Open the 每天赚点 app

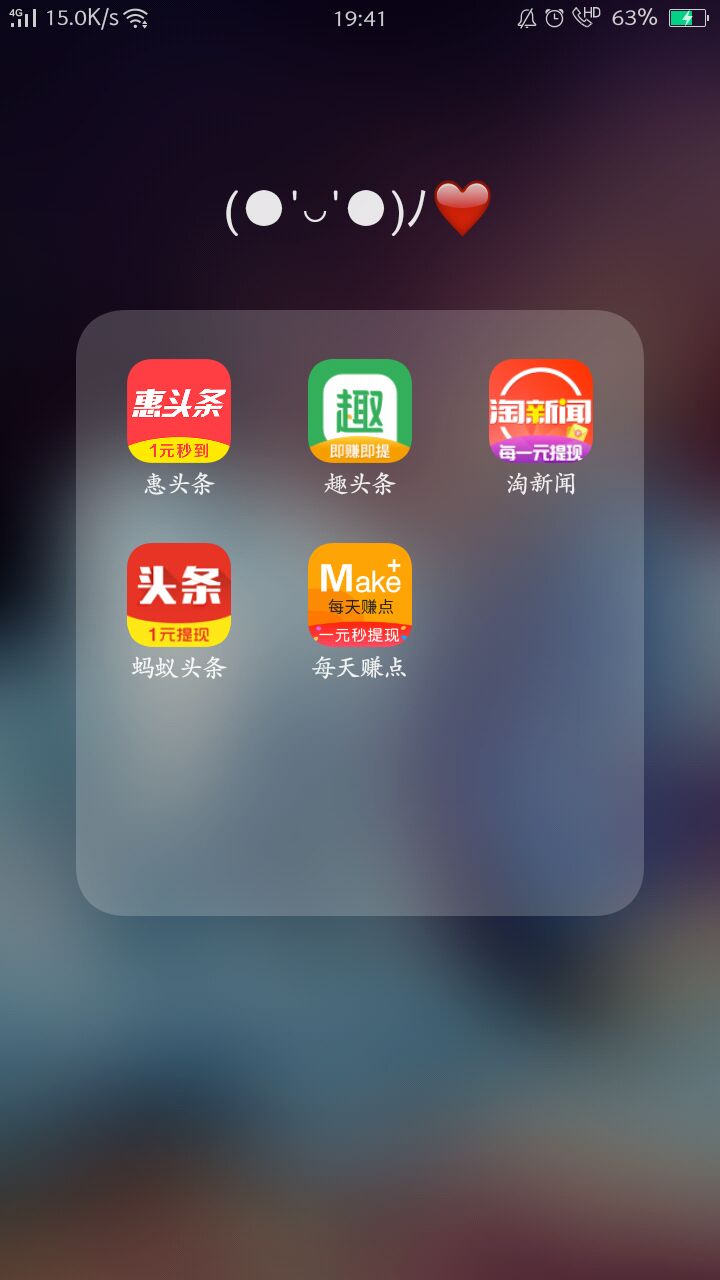(x=360, y=595)
